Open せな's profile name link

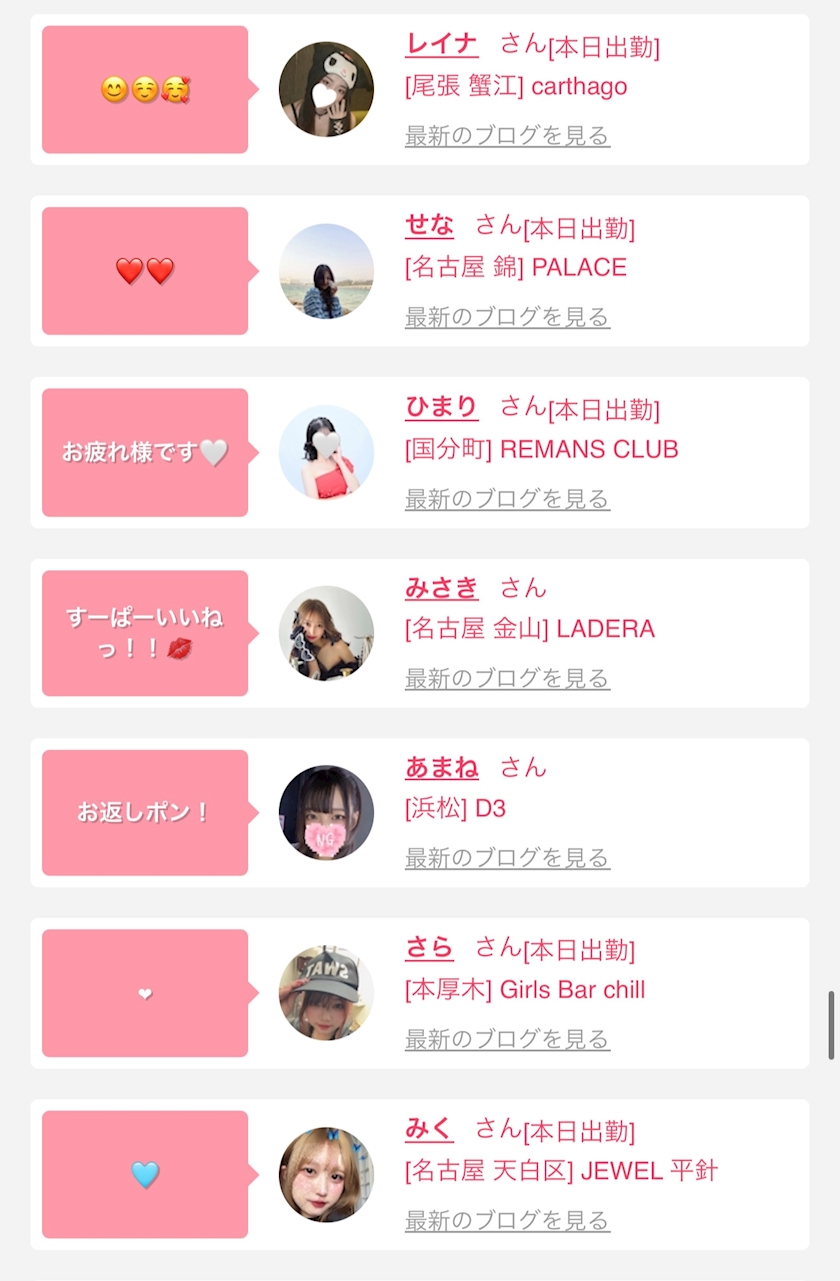coord(429,226)
